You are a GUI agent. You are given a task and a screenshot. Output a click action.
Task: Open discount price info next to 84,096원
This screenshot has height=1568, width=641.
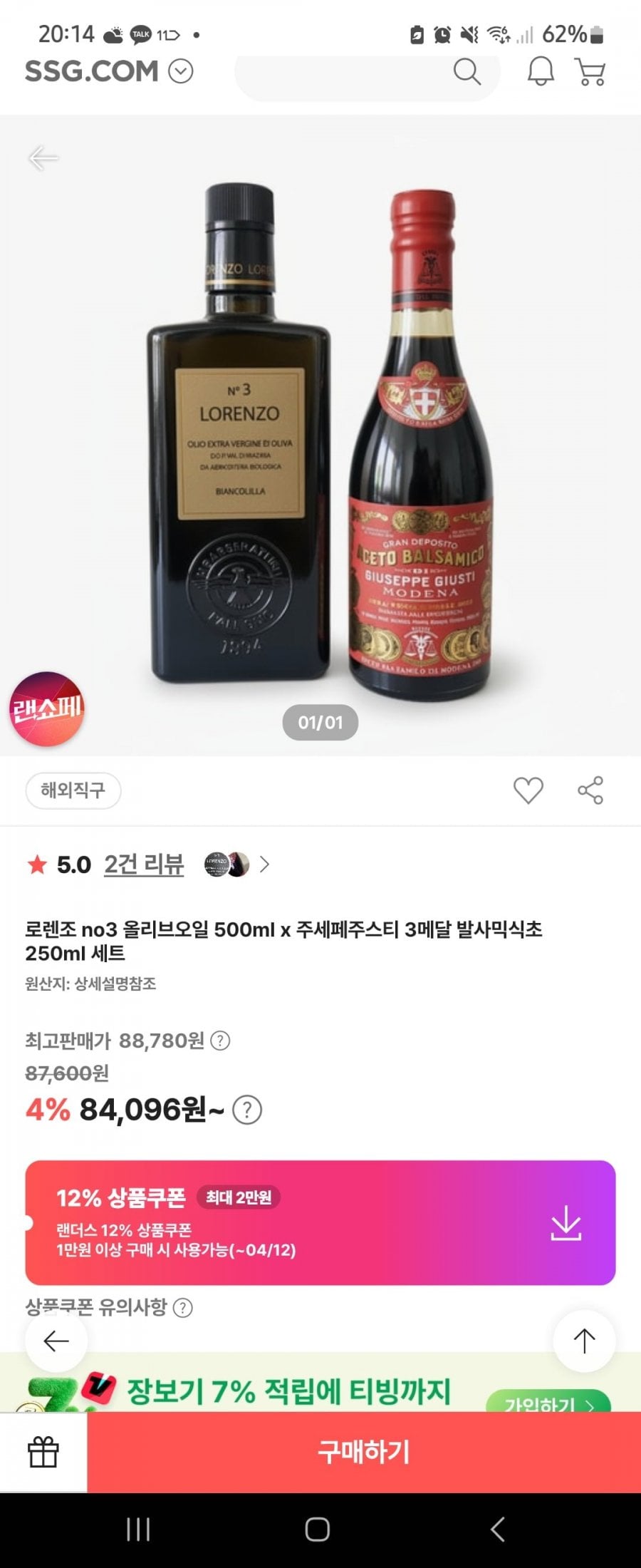247,1110
